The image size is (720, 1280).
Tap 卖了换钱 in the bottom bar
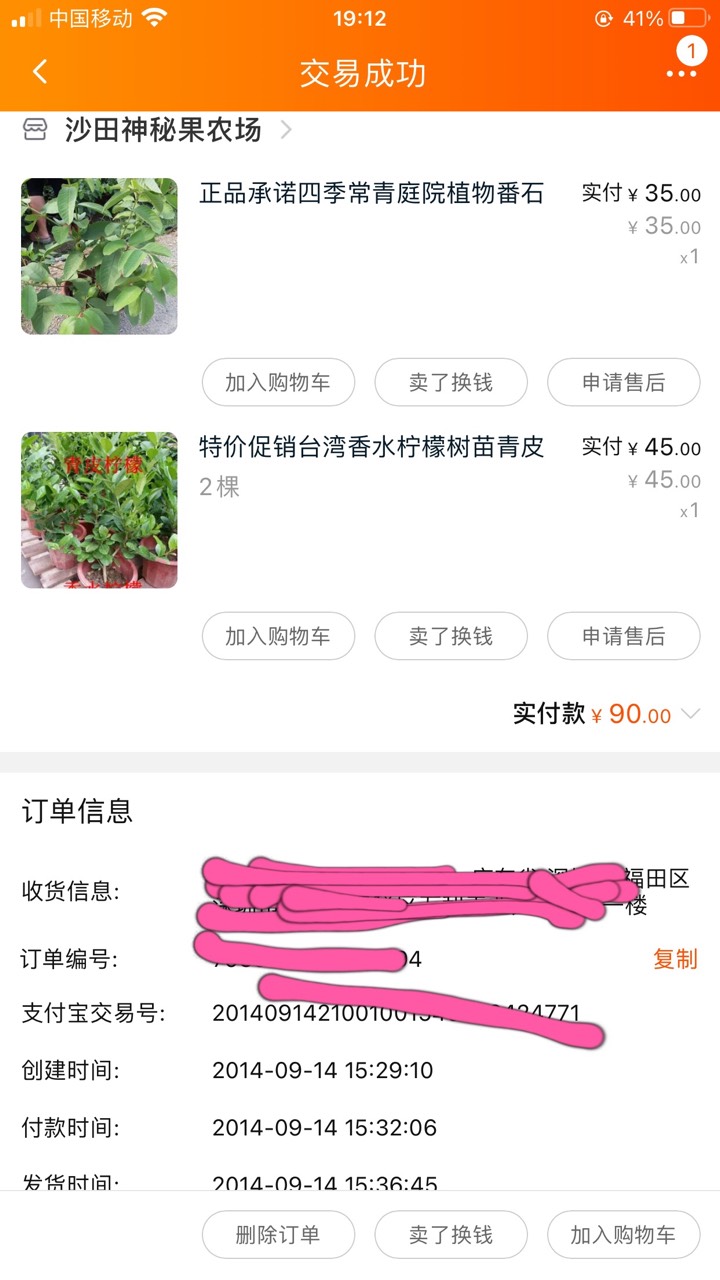coord(451,1235)
